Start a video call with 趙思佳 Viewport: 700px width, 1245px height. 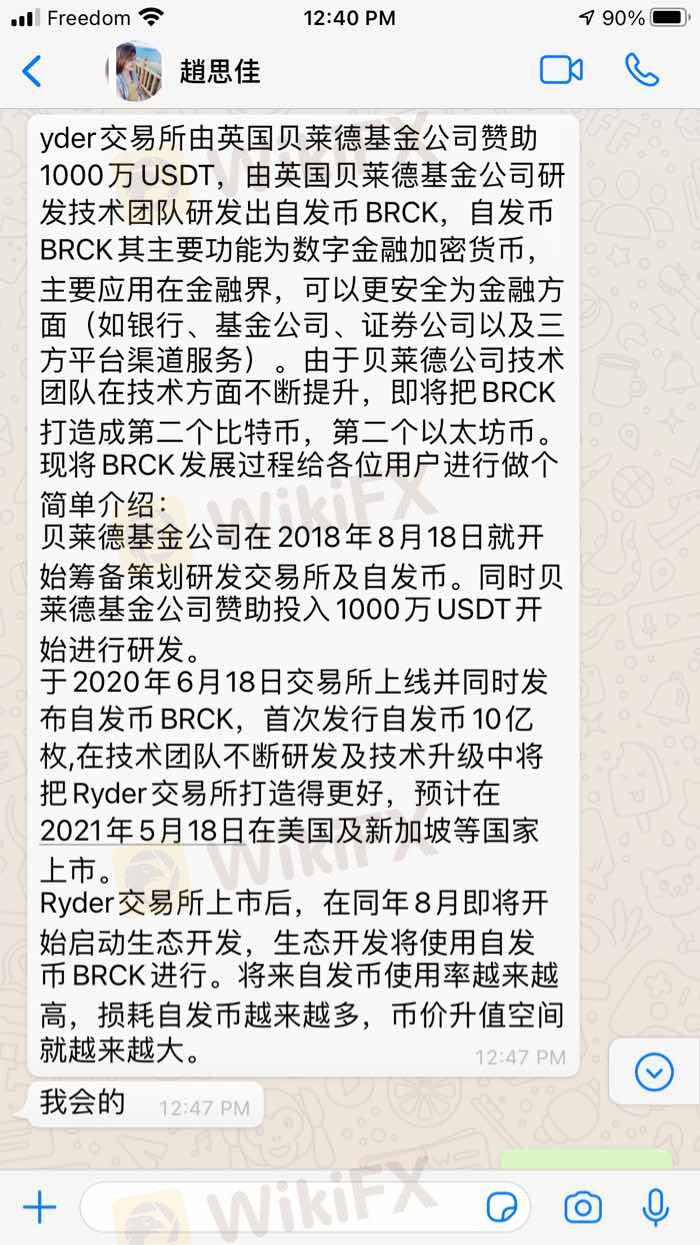pyautogui.click(x=561, y=70)
